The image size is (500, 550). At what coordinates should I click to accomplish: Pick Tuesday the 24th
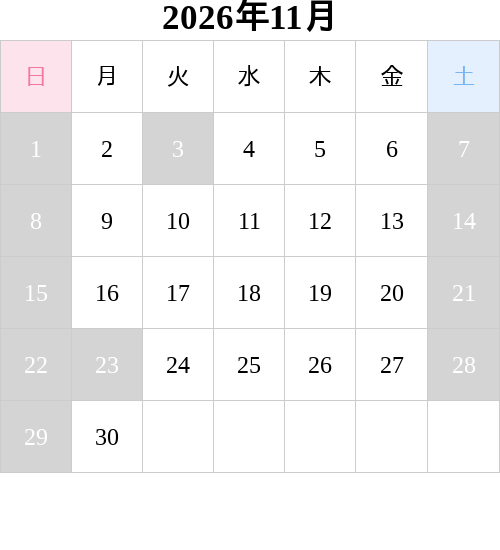click(178, 364)
